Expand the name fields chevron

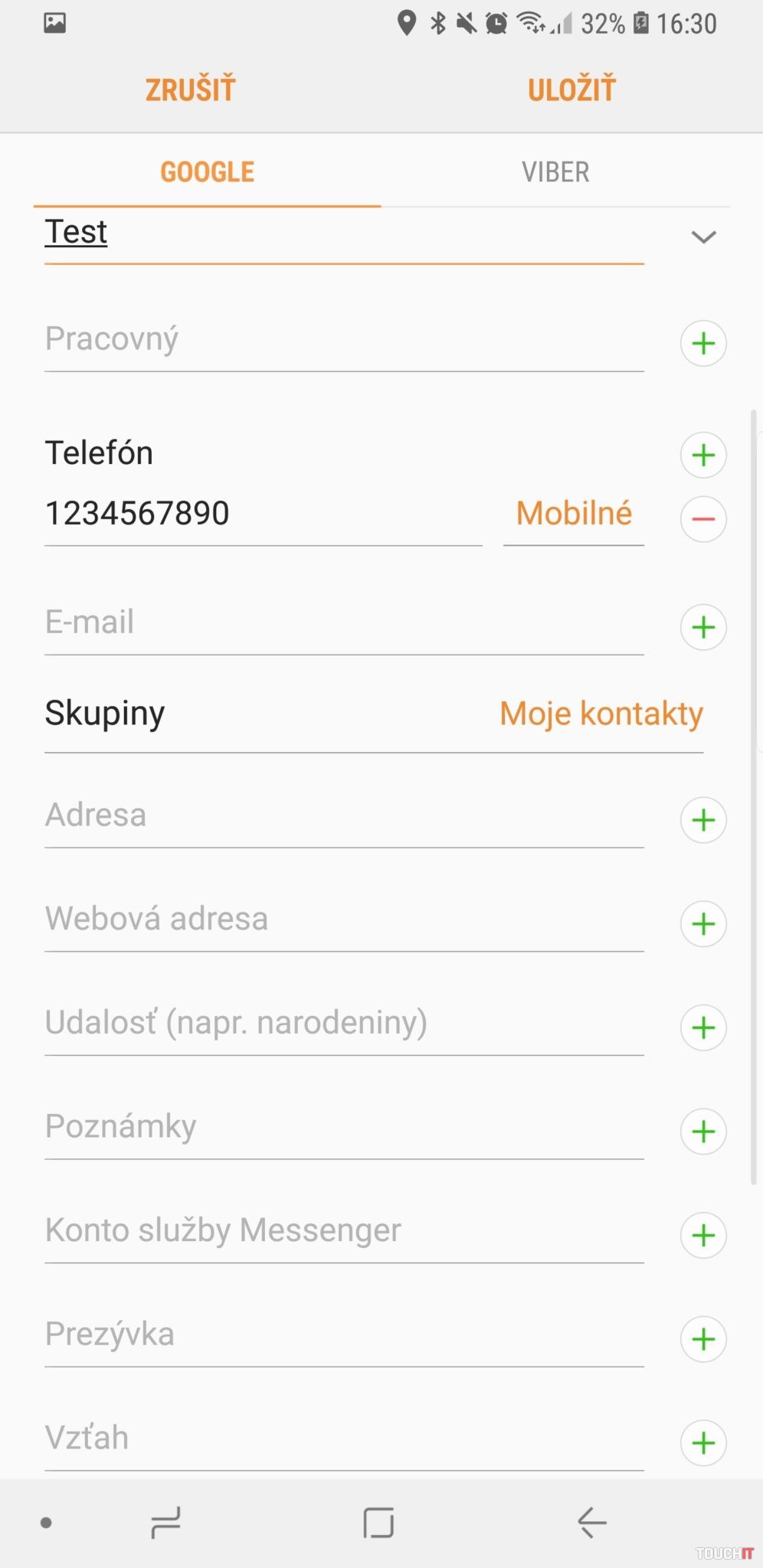(x=703, y=237)
